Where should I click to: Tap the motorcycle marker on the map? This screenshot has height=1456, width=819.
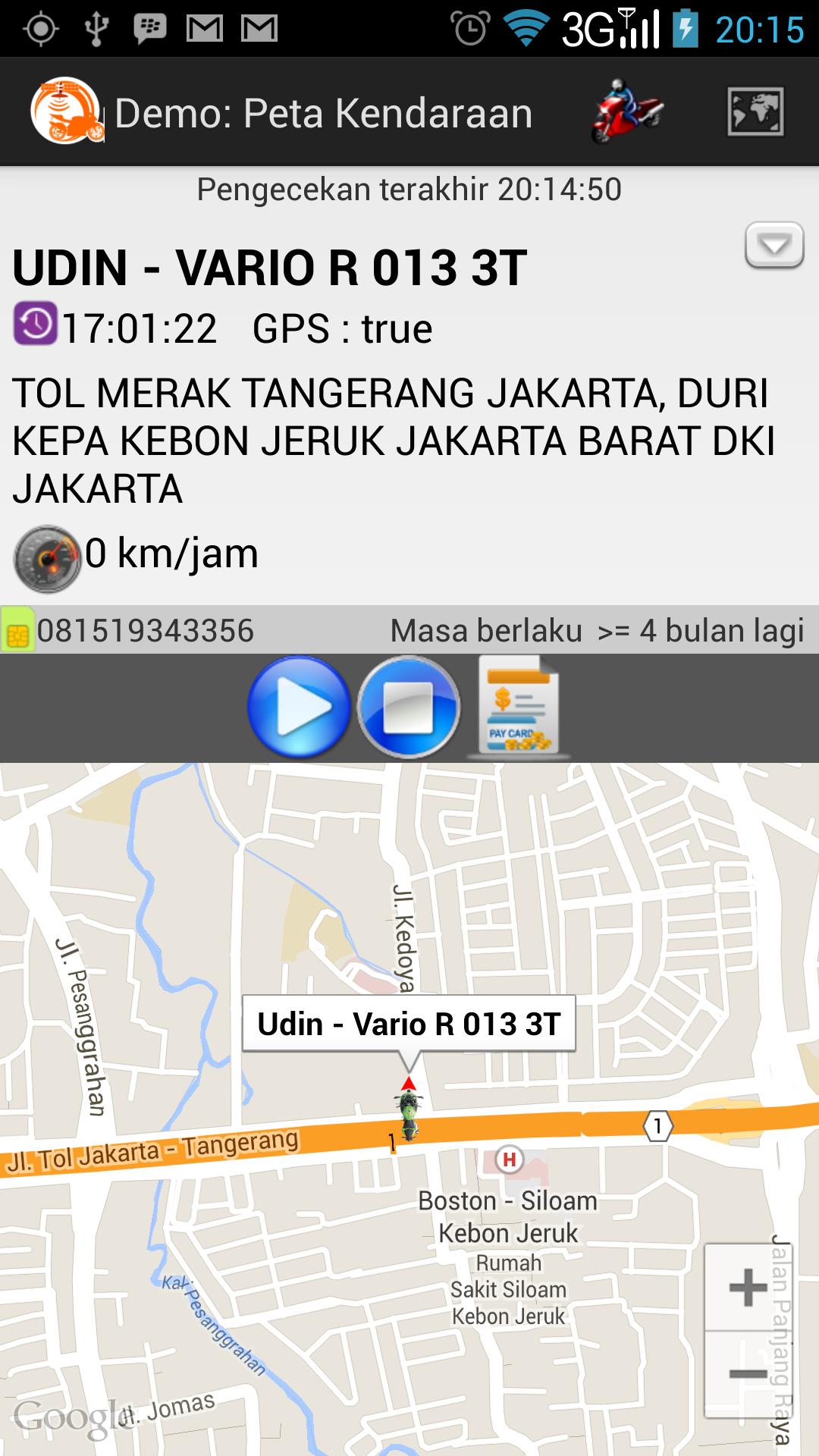[409, 1113]
